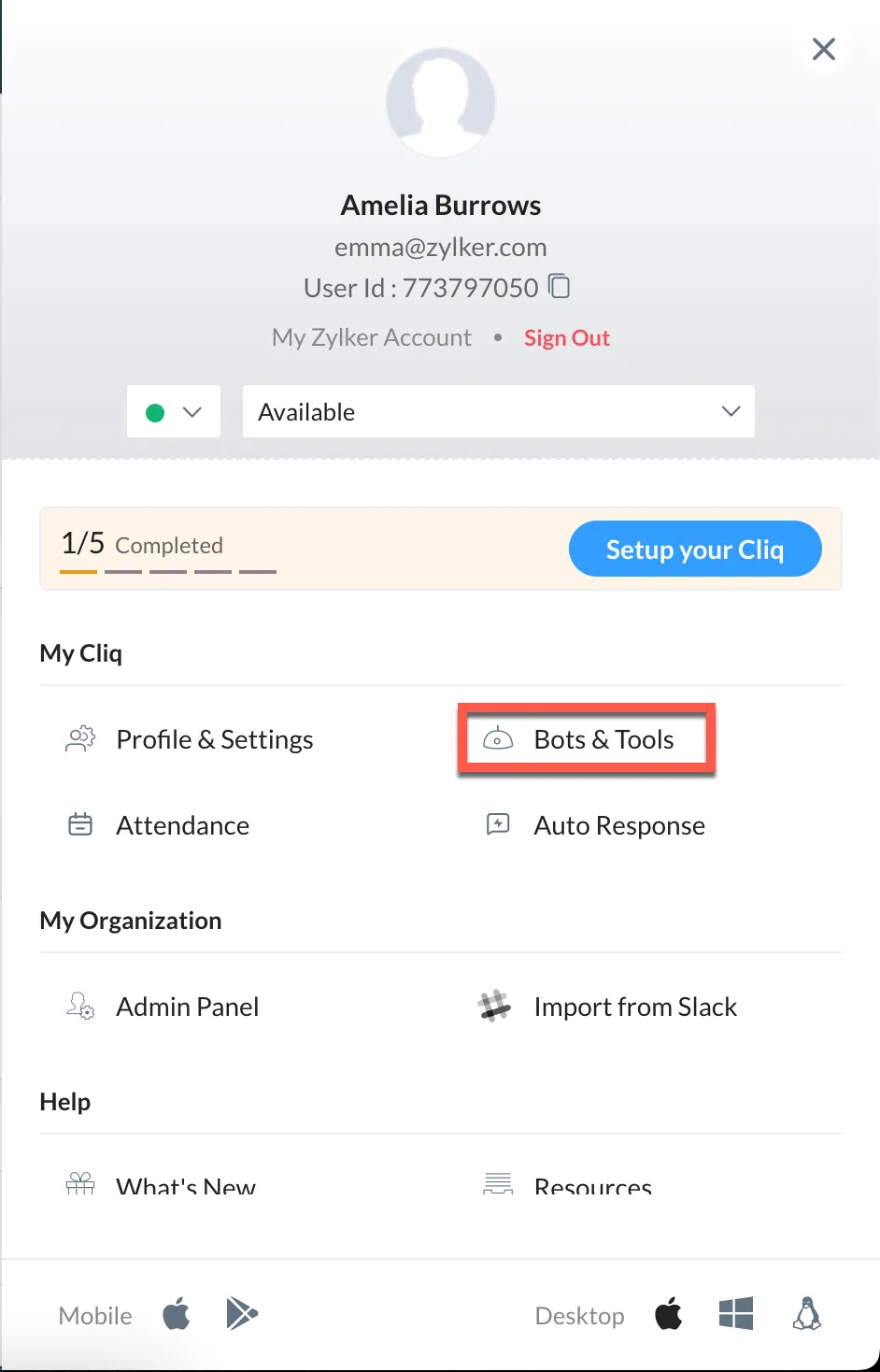Download the Linux desktop app

[806, 1314]
